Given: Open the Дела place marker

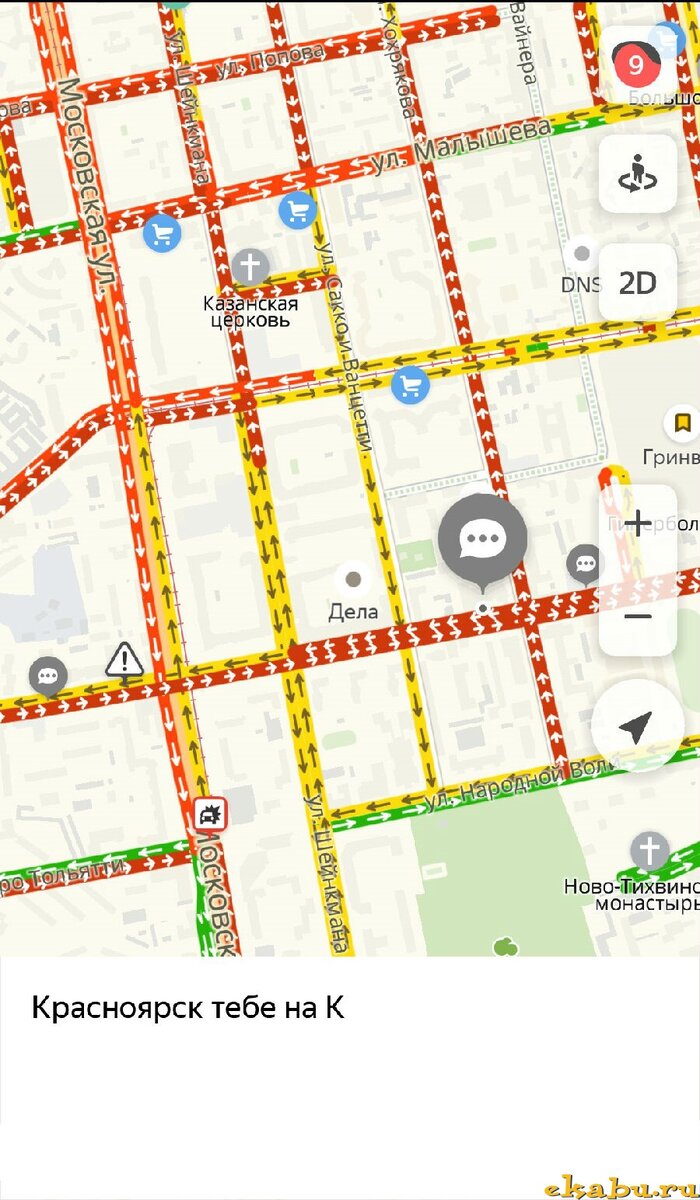Looking at the screenshot, I should 352,579.
